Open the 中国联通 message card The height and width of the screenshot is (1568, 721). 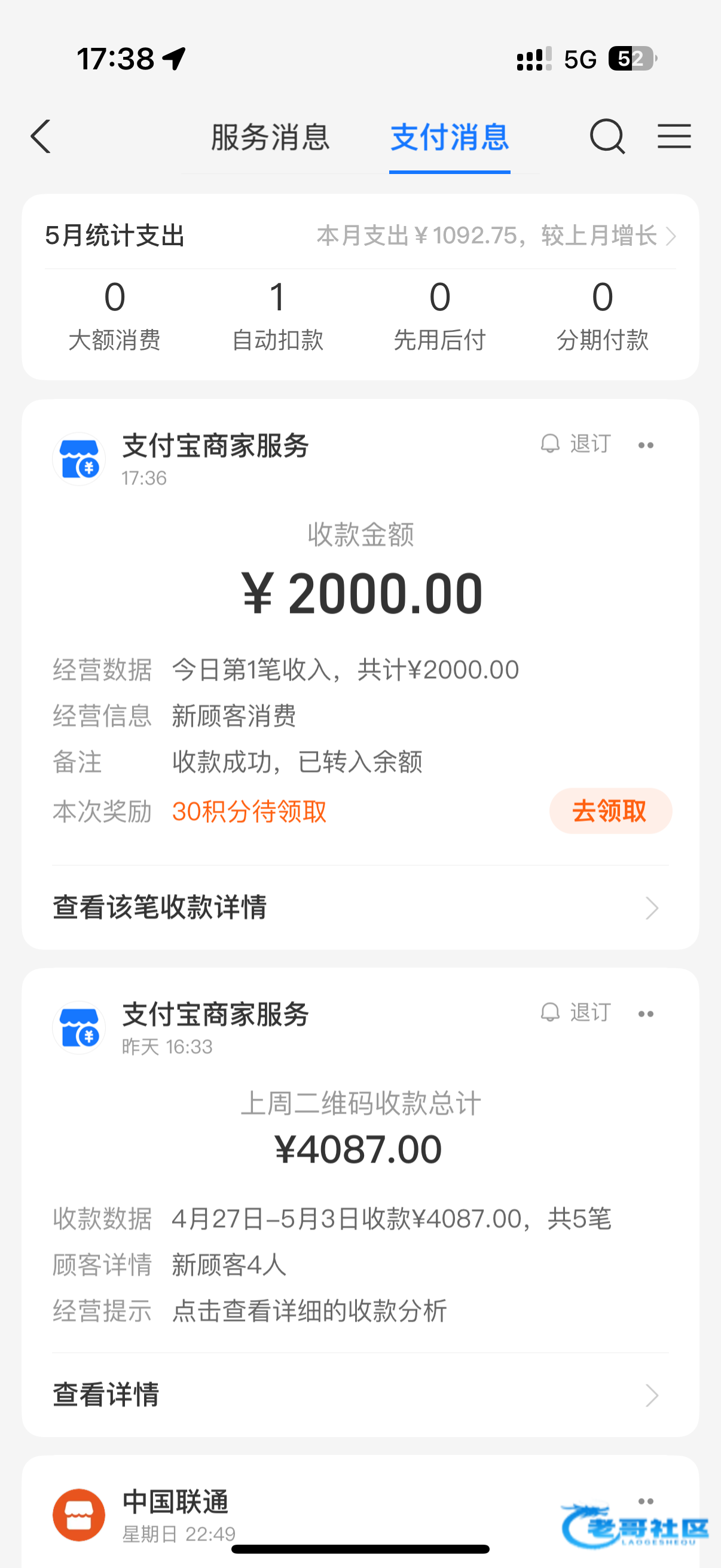(360, 1513)
